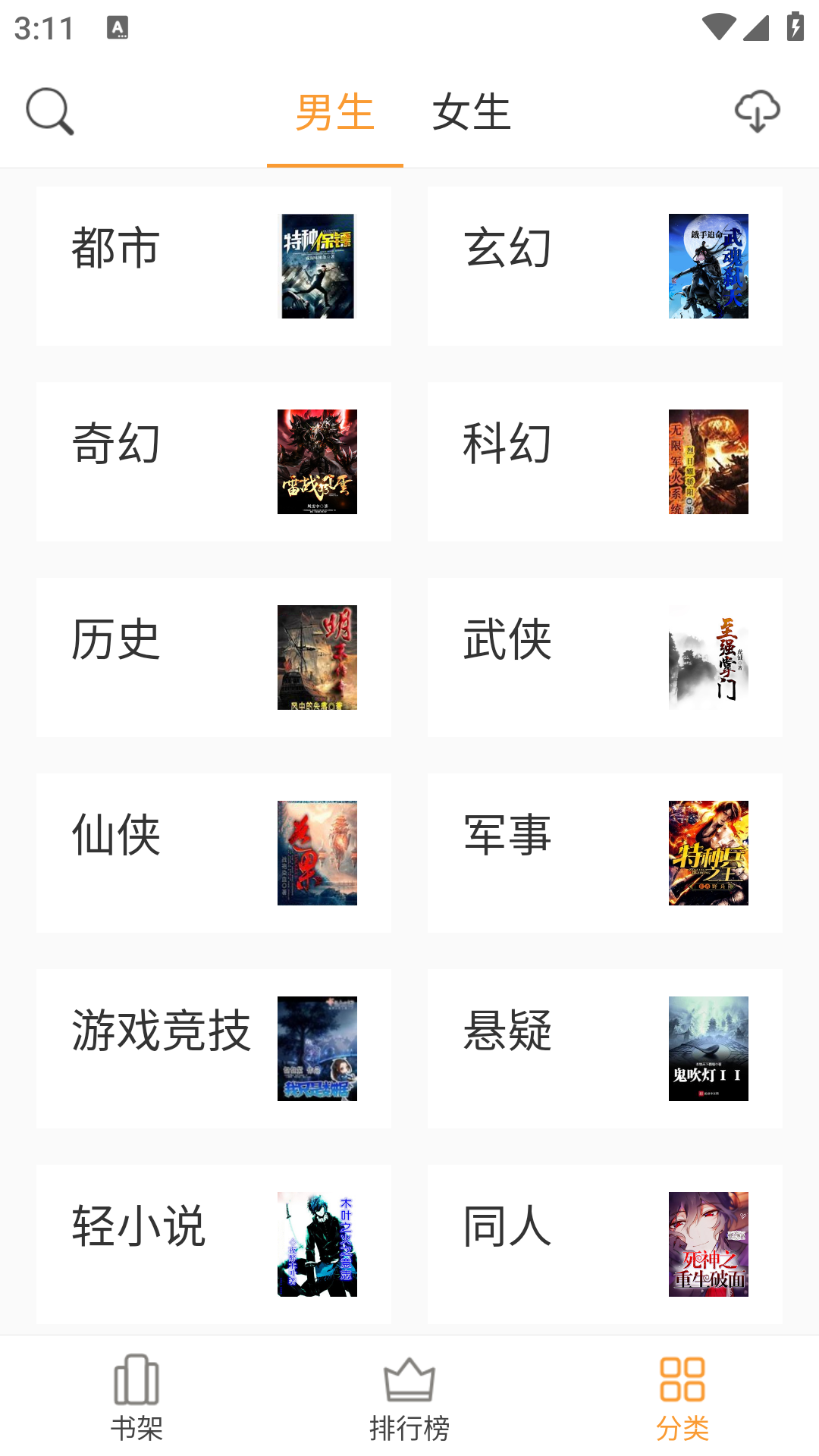Screen dimensions: 819x1456
Task: Switch to the 女生 tab
Action: [x=471, y=113]
